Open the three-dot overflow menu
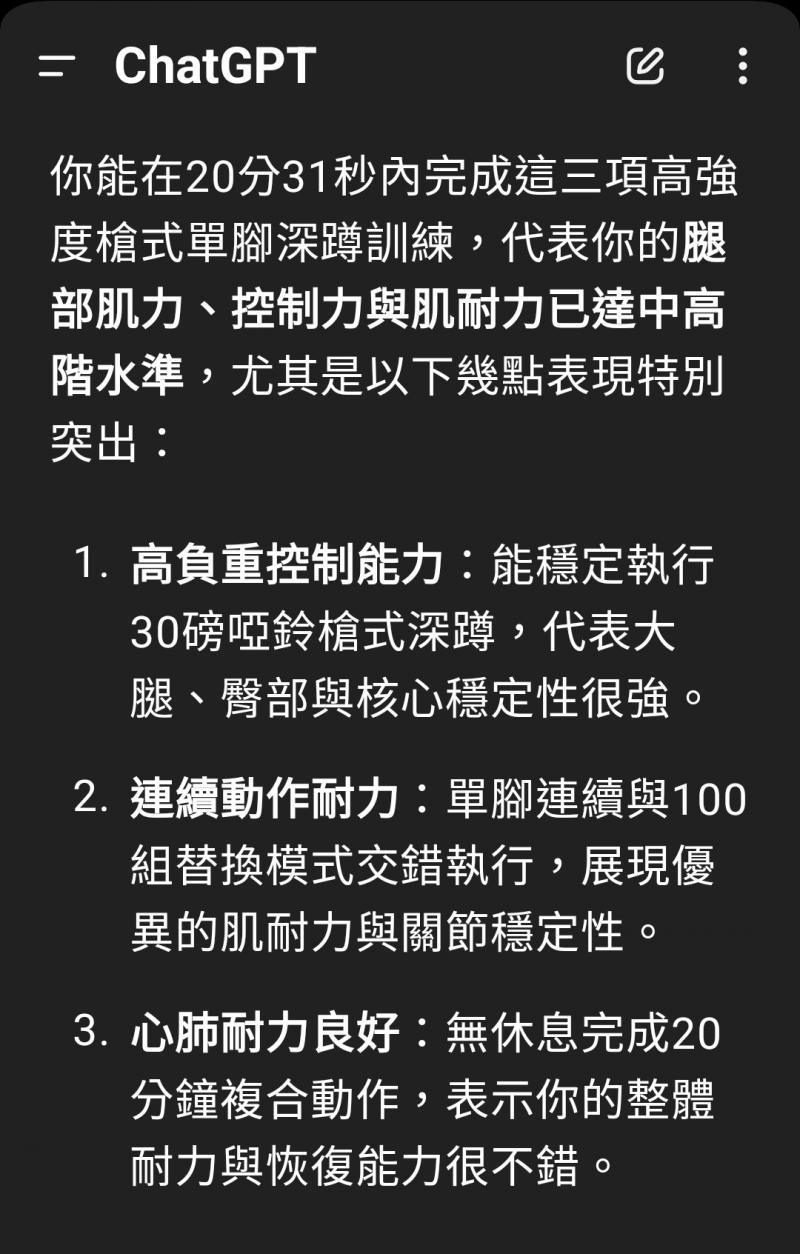The image size is (800, 1254). [x=742, y=66]
